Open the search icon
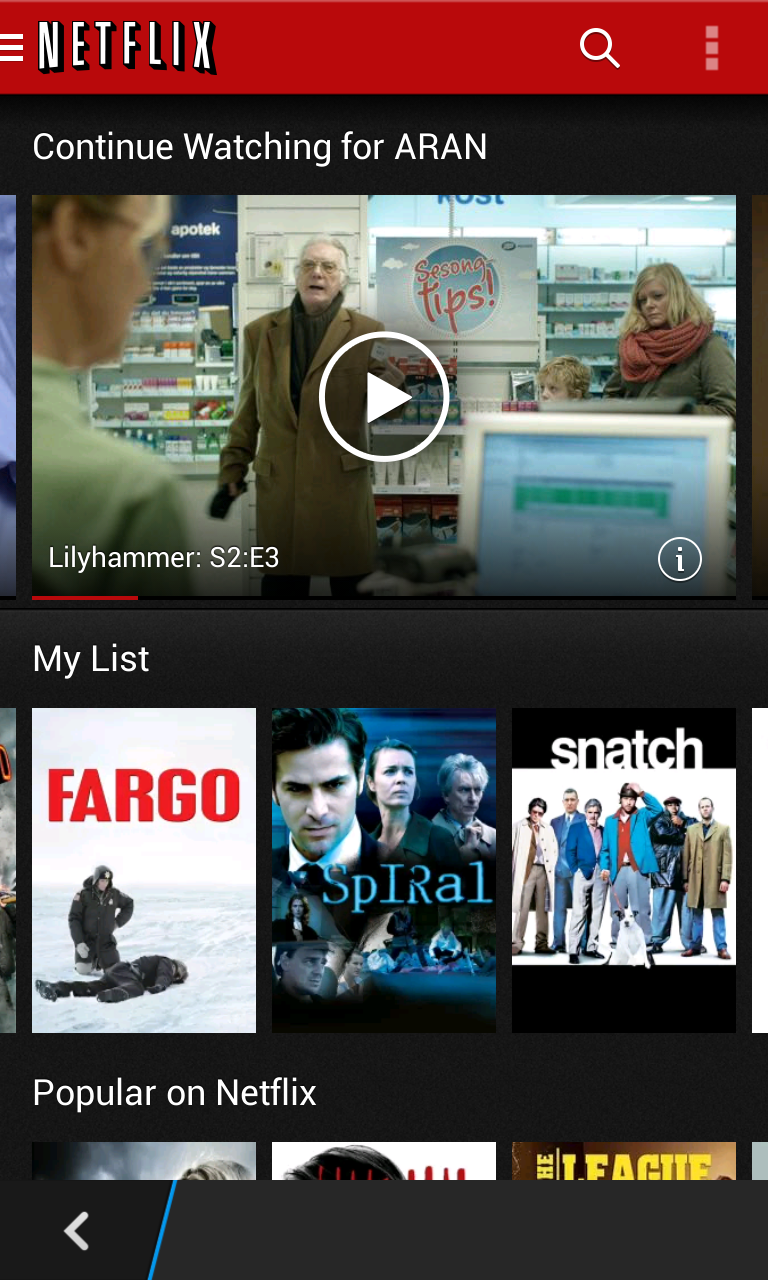The height and width of the screenshot is (1280, 768). [600, 47]
